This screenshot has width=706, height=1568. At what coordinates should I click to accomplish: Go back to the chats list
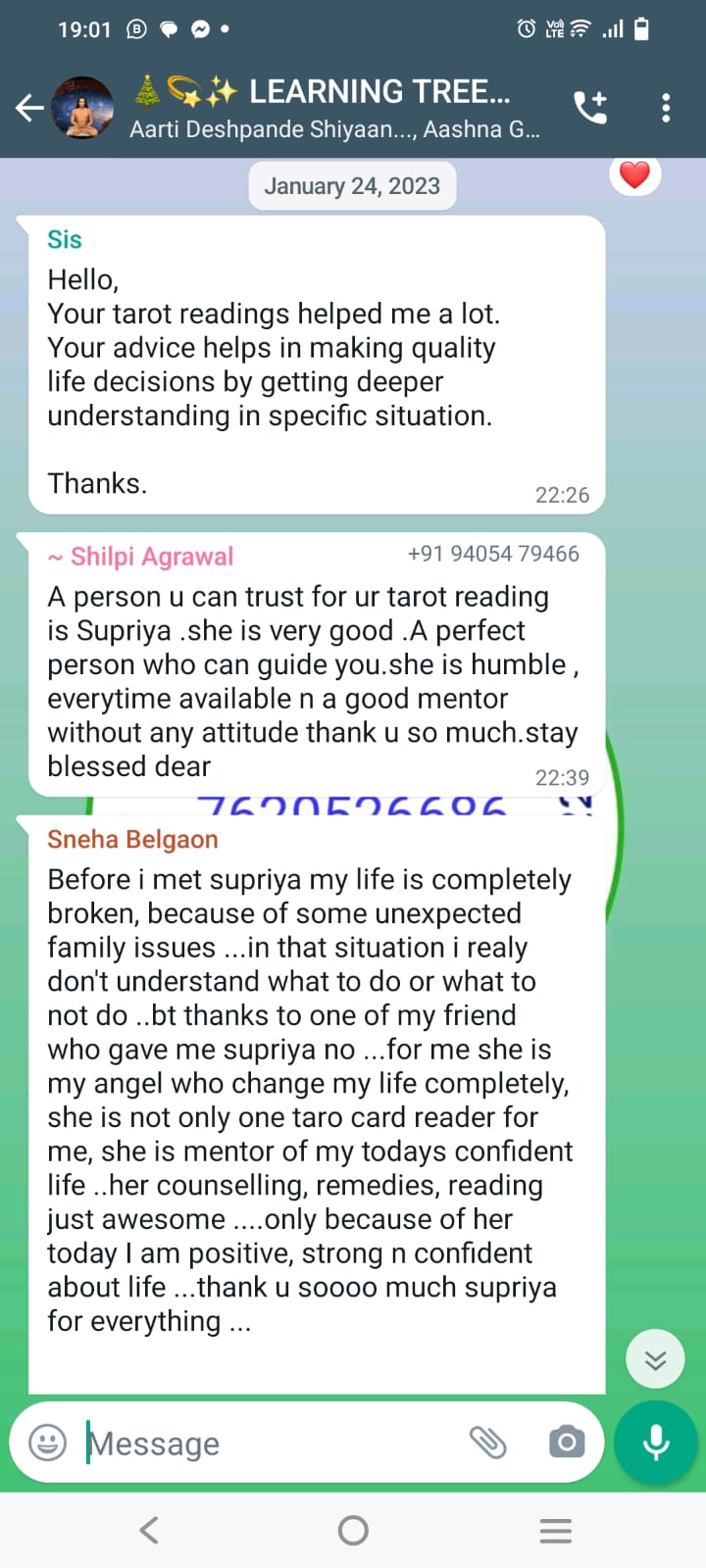(x=29, y=108)
